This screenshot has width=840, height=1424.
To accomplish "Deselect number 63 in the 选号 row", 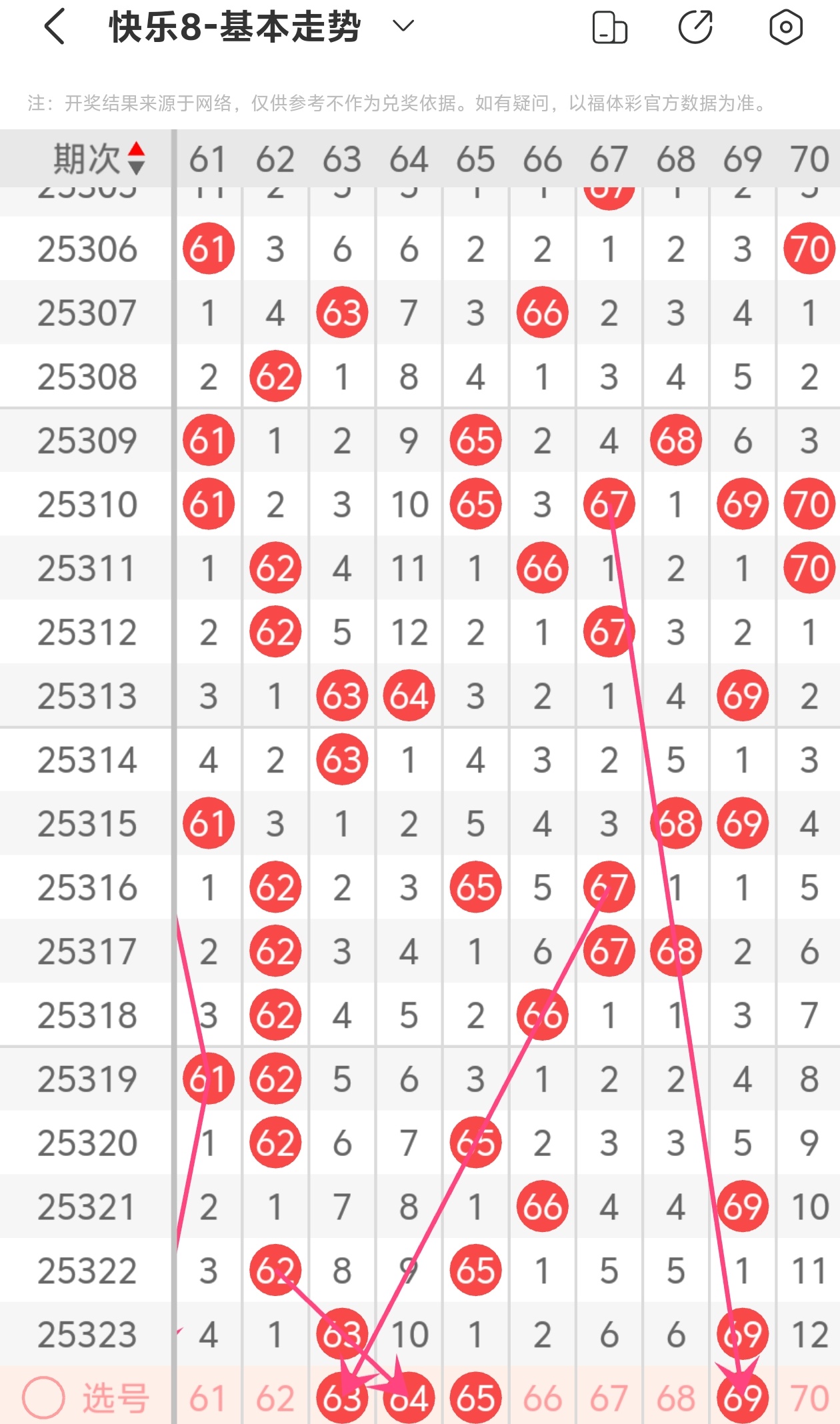I will (x=342, y=1398).
